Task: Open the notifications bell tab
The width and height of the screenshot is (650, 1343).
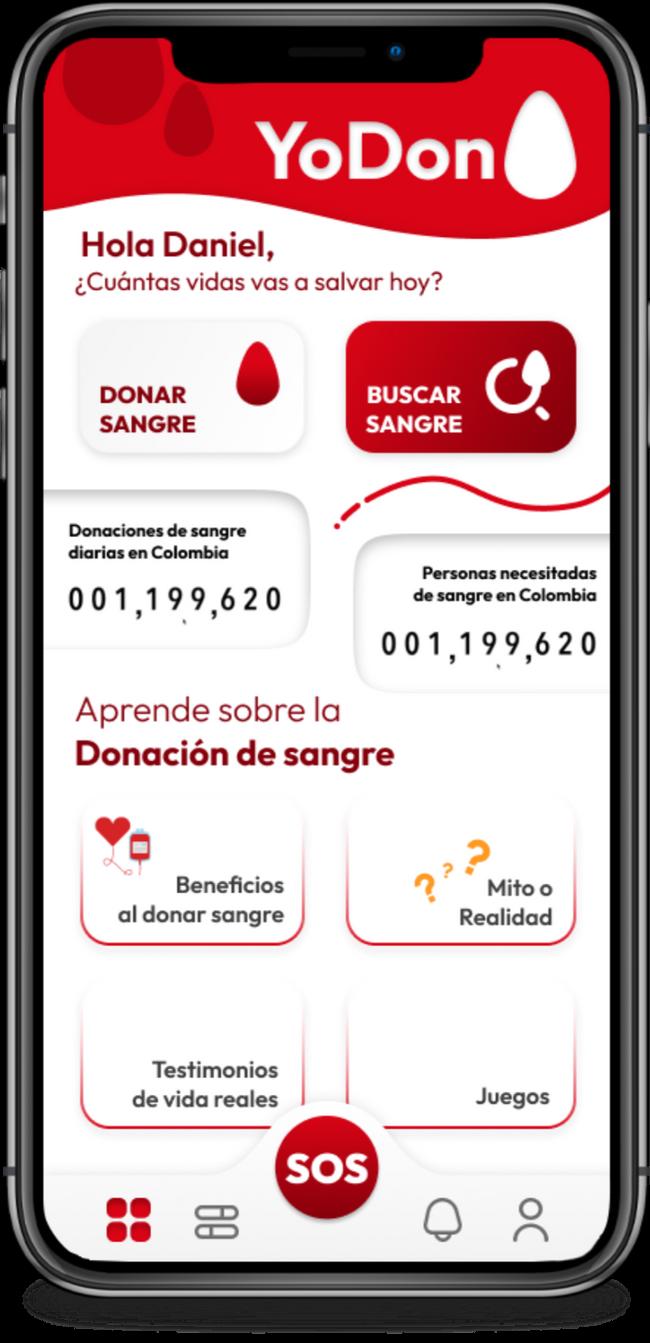Action: click(442, 1220)
